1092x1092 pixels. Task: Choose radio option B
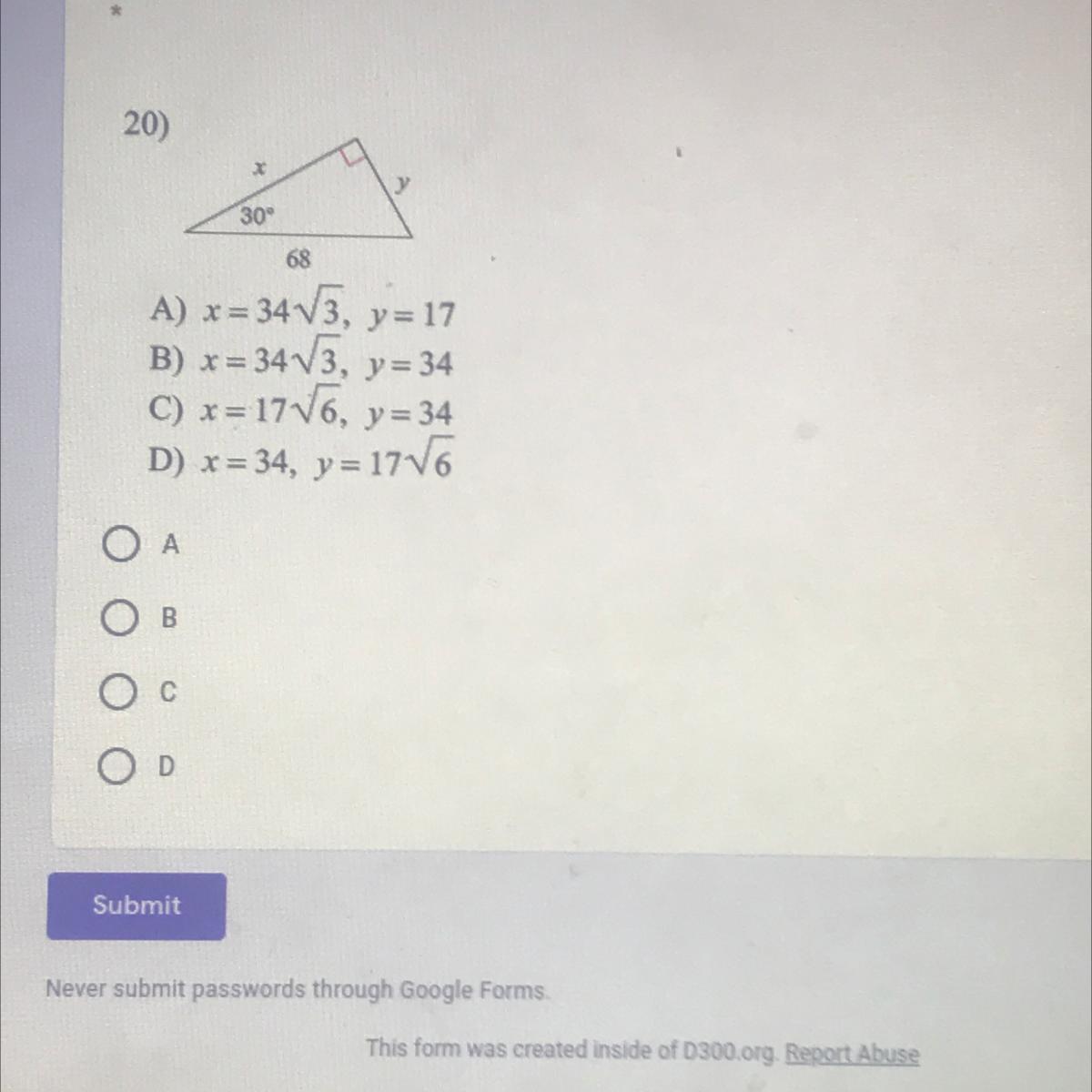point(119,619)
